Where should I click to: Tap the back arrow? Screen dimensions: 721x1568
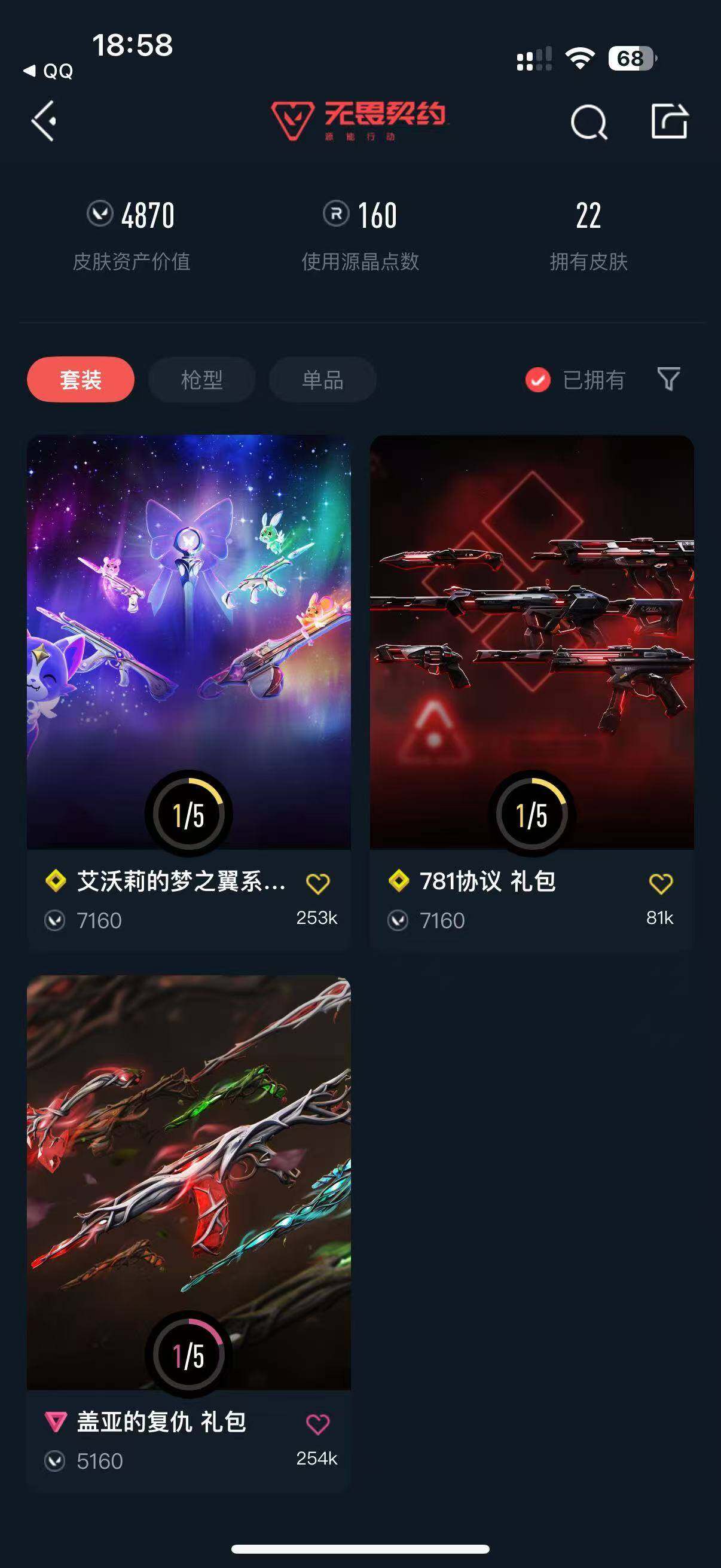44,121
